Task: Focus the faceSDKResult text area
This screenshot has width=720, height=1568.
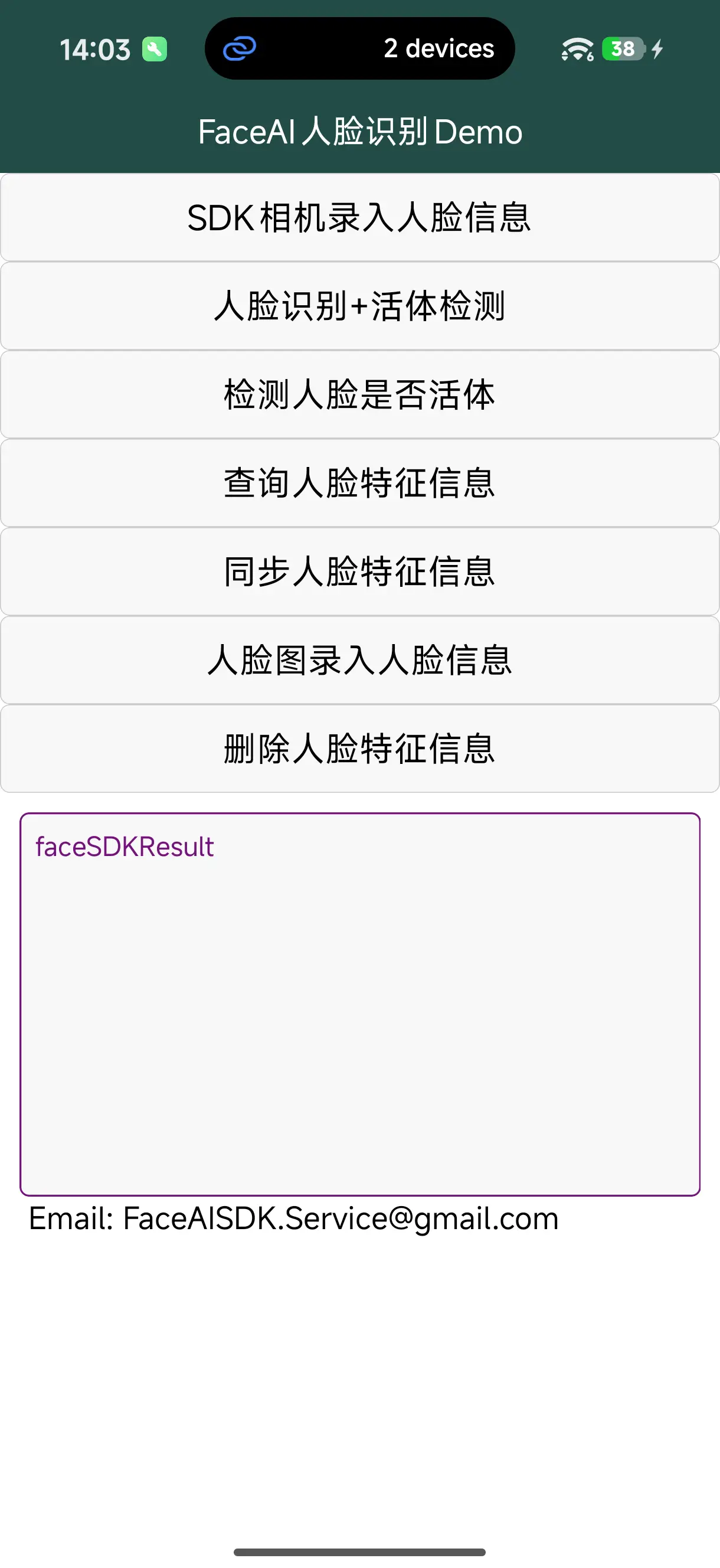Action: coord(359,1004)
